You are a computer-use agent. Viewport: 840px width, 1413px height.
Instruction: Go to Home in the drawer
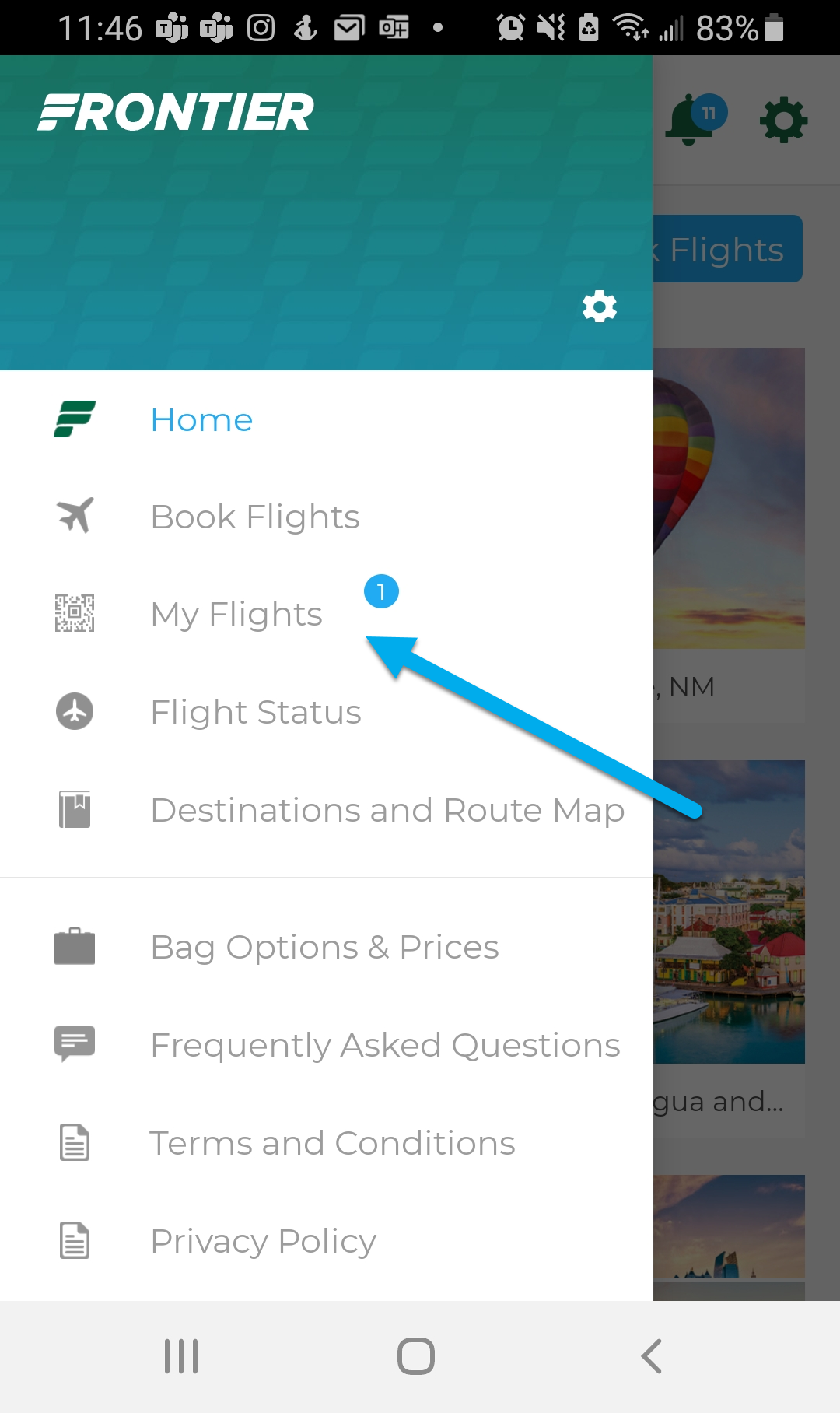point(201,420)
